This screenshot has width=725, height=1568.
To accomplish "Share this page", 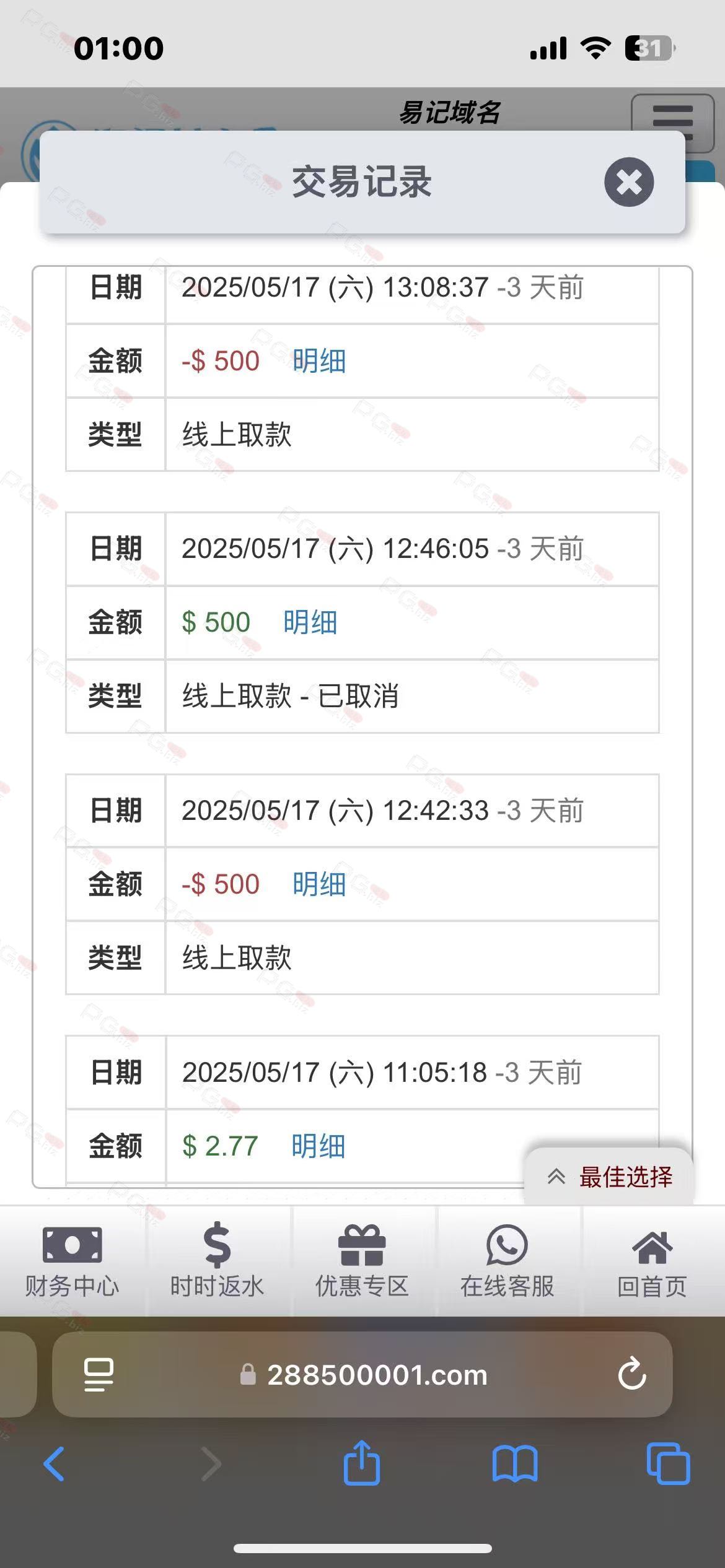I will (x=362, y=1462).
